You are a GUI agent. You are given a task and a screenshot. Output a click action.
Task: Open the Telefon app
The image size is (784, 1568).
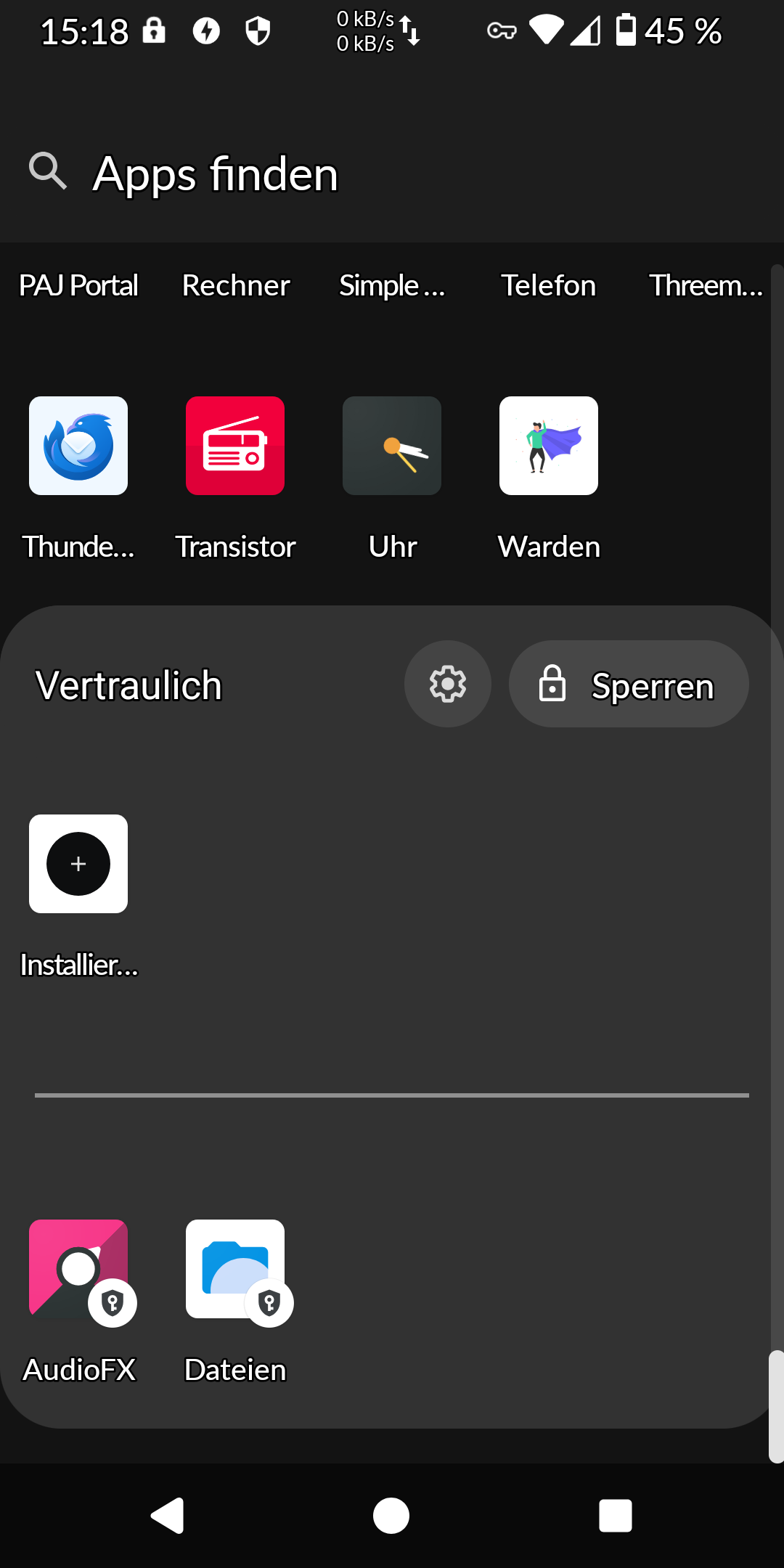549,285
